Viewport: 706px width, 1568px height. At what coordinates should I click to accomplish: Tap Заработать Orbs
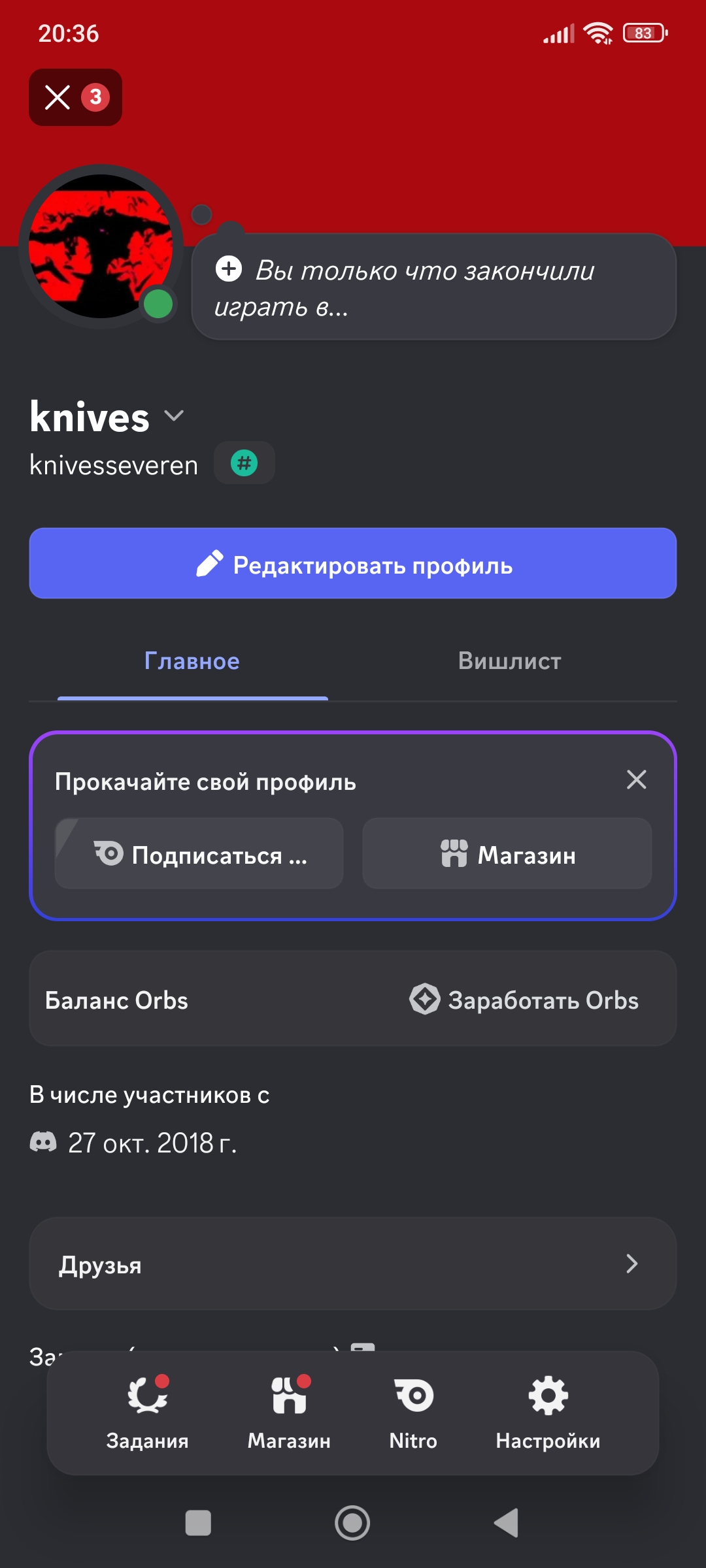pyautogui.click(x=524, y=1000)
